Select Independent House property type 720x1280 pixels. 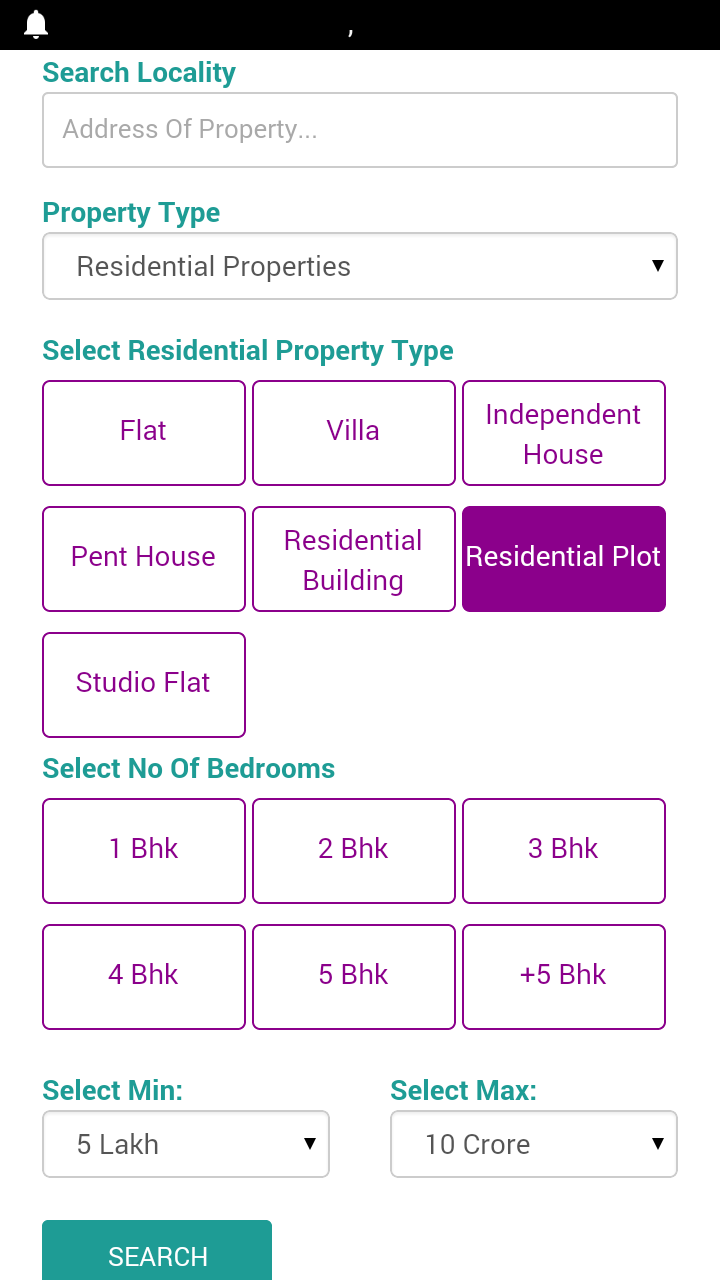pos(563,432)
